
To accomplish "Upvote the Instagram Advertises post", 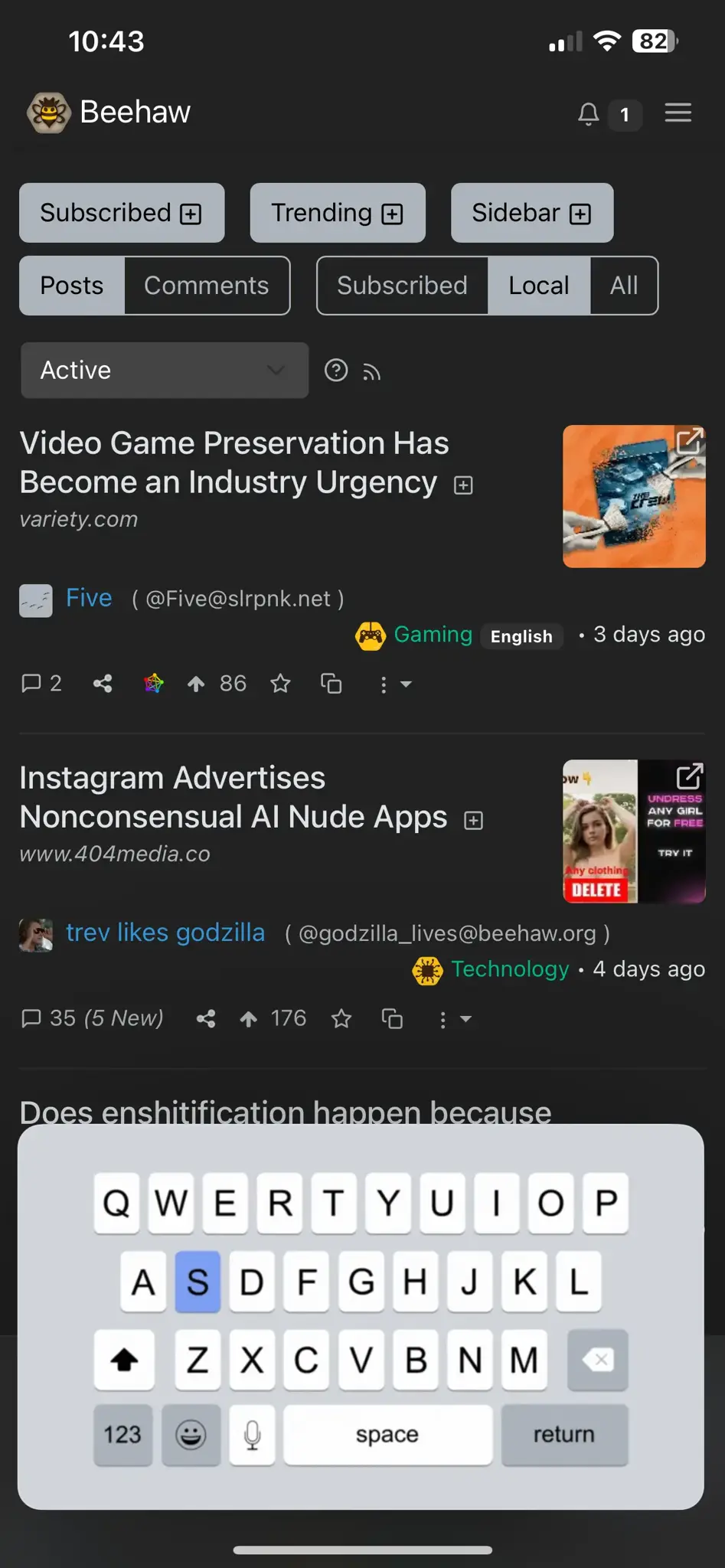I will [x=249, y=1019].
